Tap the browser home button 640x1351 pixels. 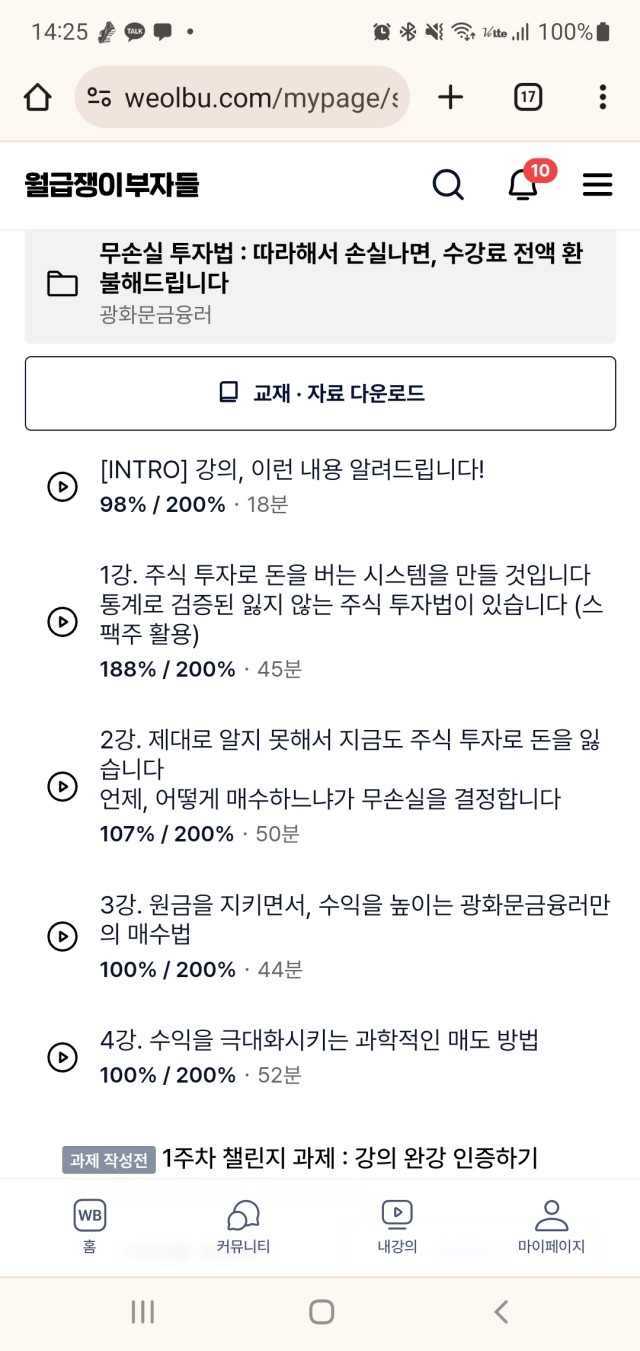(37, 97)
